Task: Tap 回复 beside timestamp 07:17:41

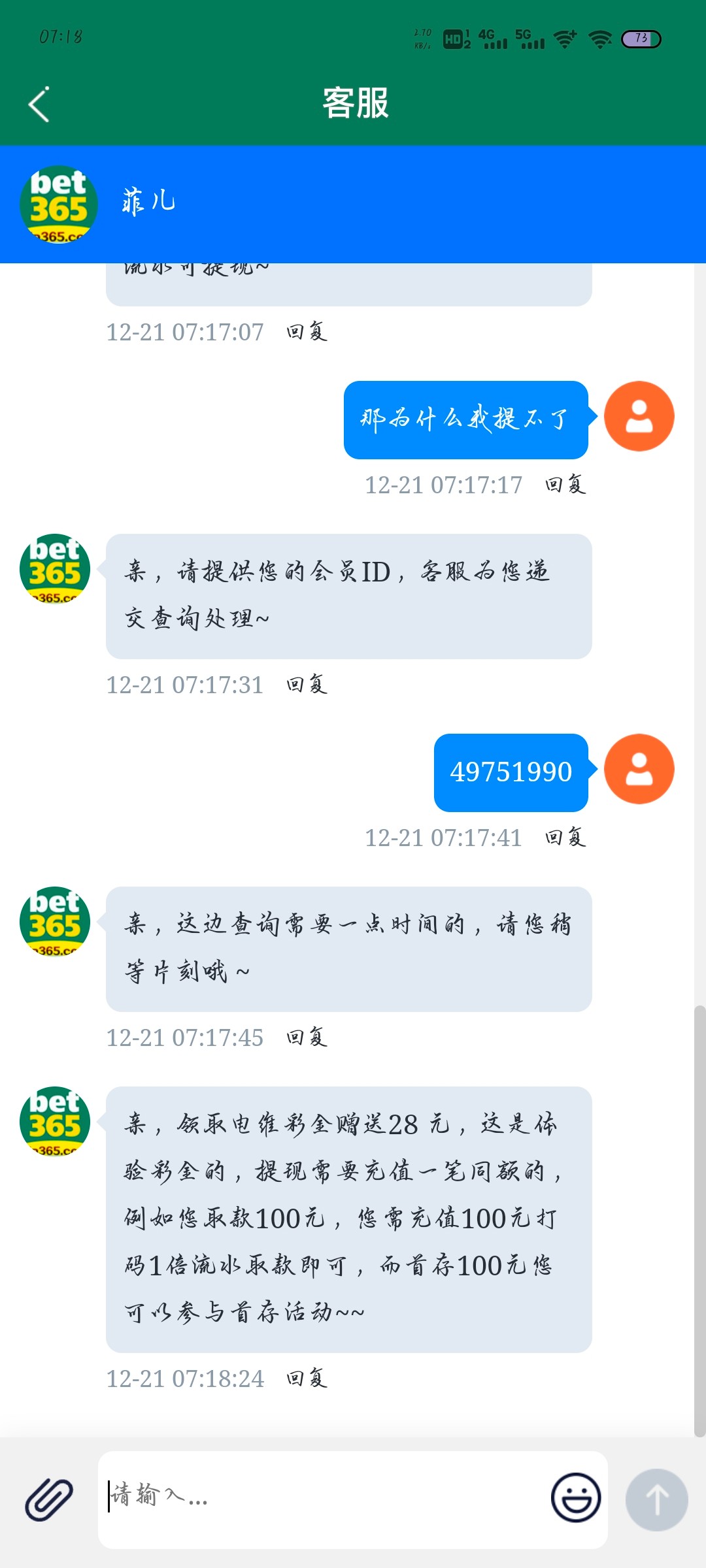Action: coord(565,838)
